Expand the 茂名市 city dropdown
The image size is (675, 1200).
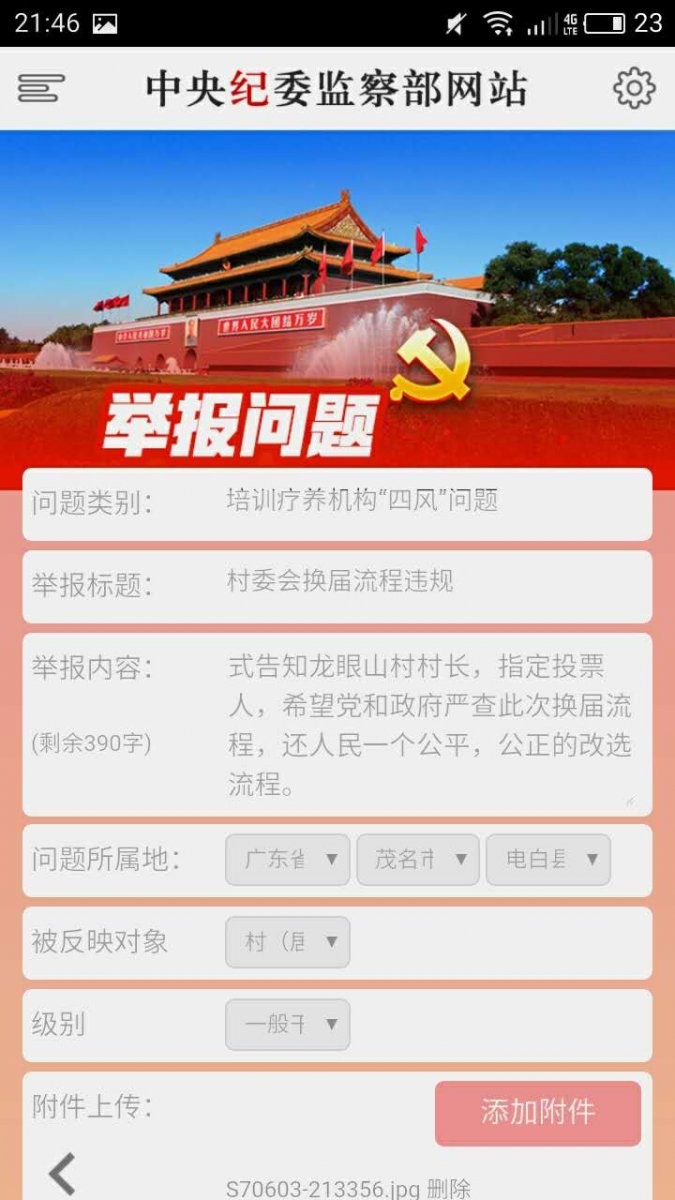[418, 859]
